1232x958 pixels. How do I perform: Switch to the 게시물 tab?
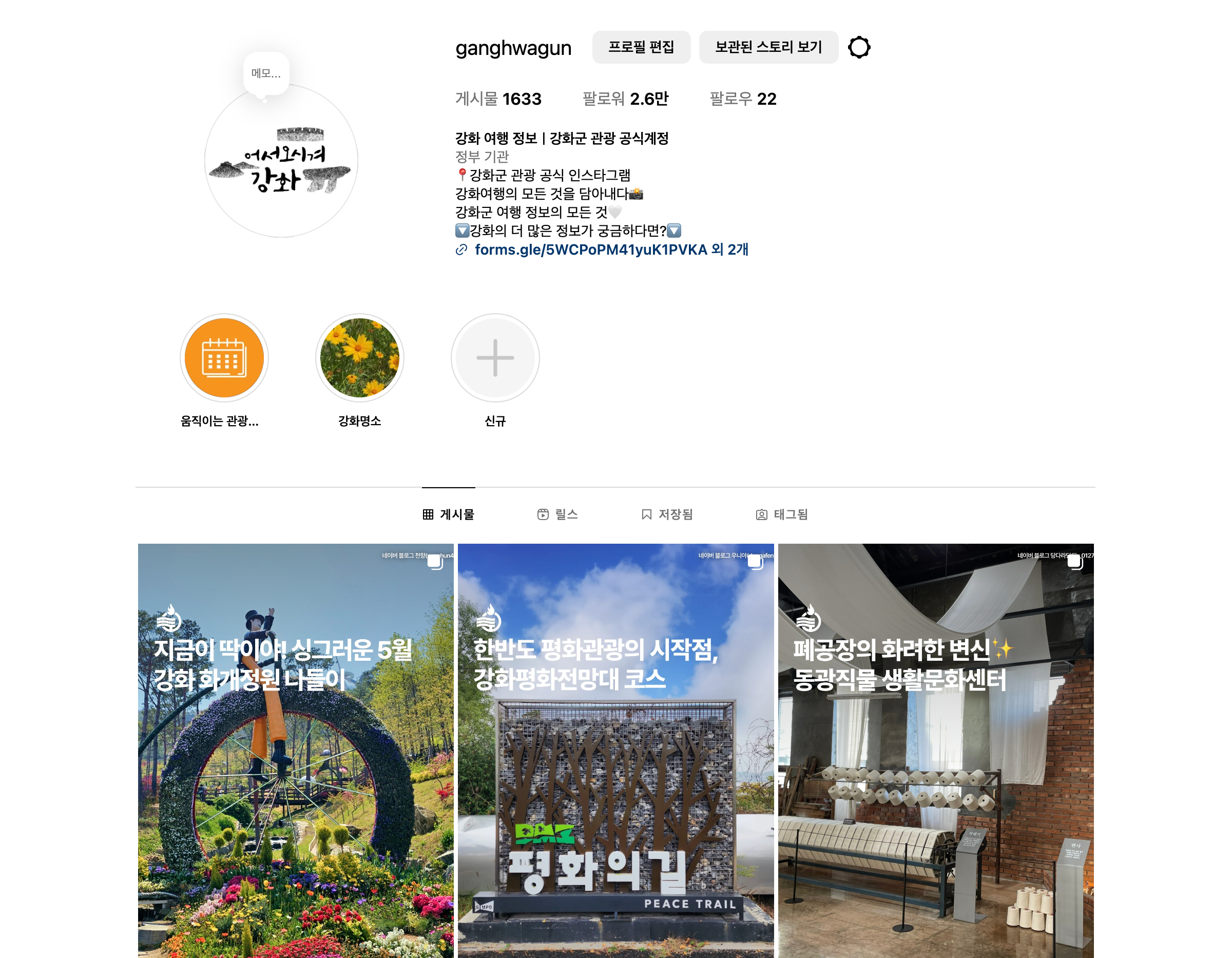pos(449,514)
